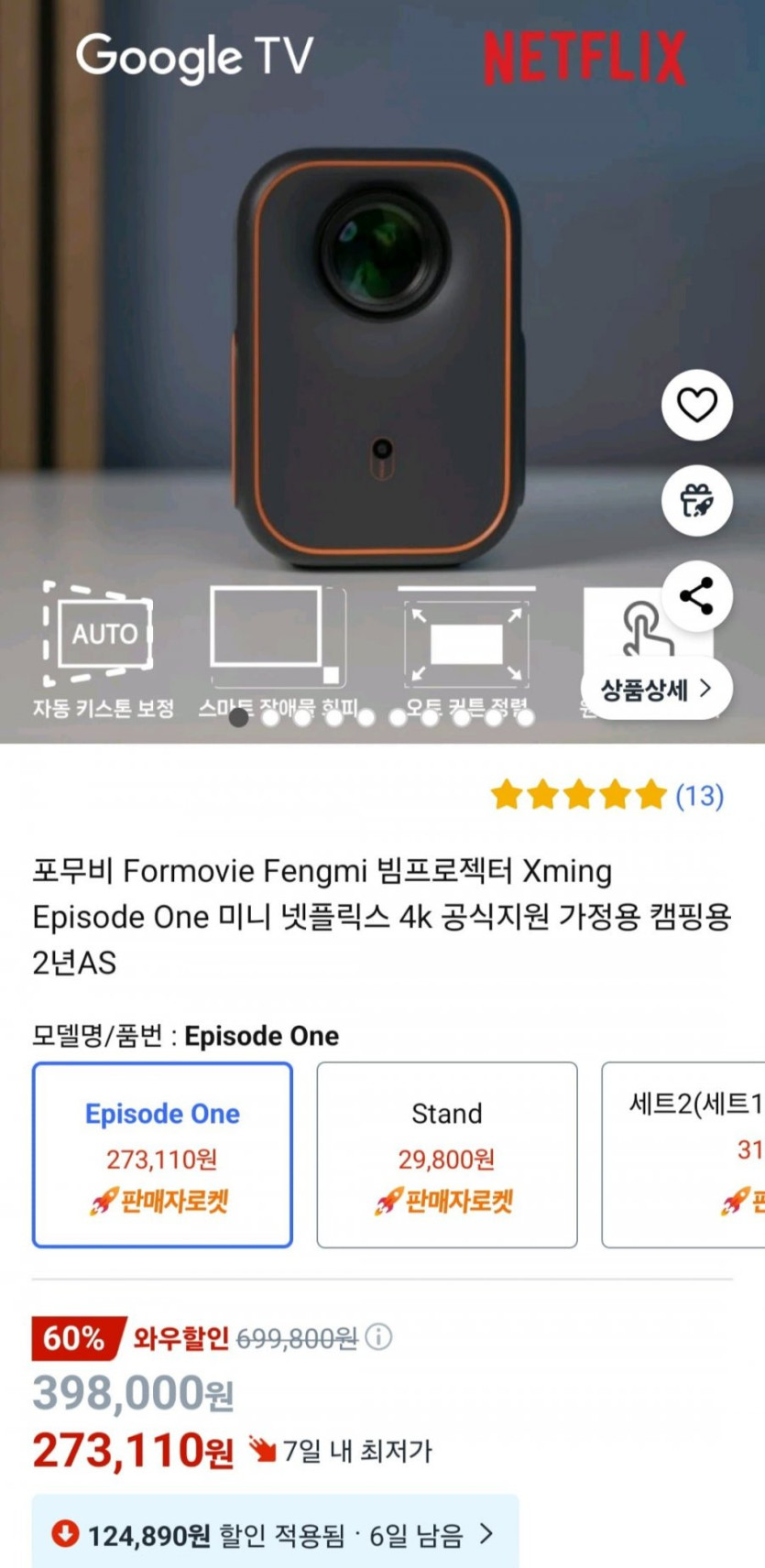
Task: Select the Episode One option
Action: point(162,1154)
